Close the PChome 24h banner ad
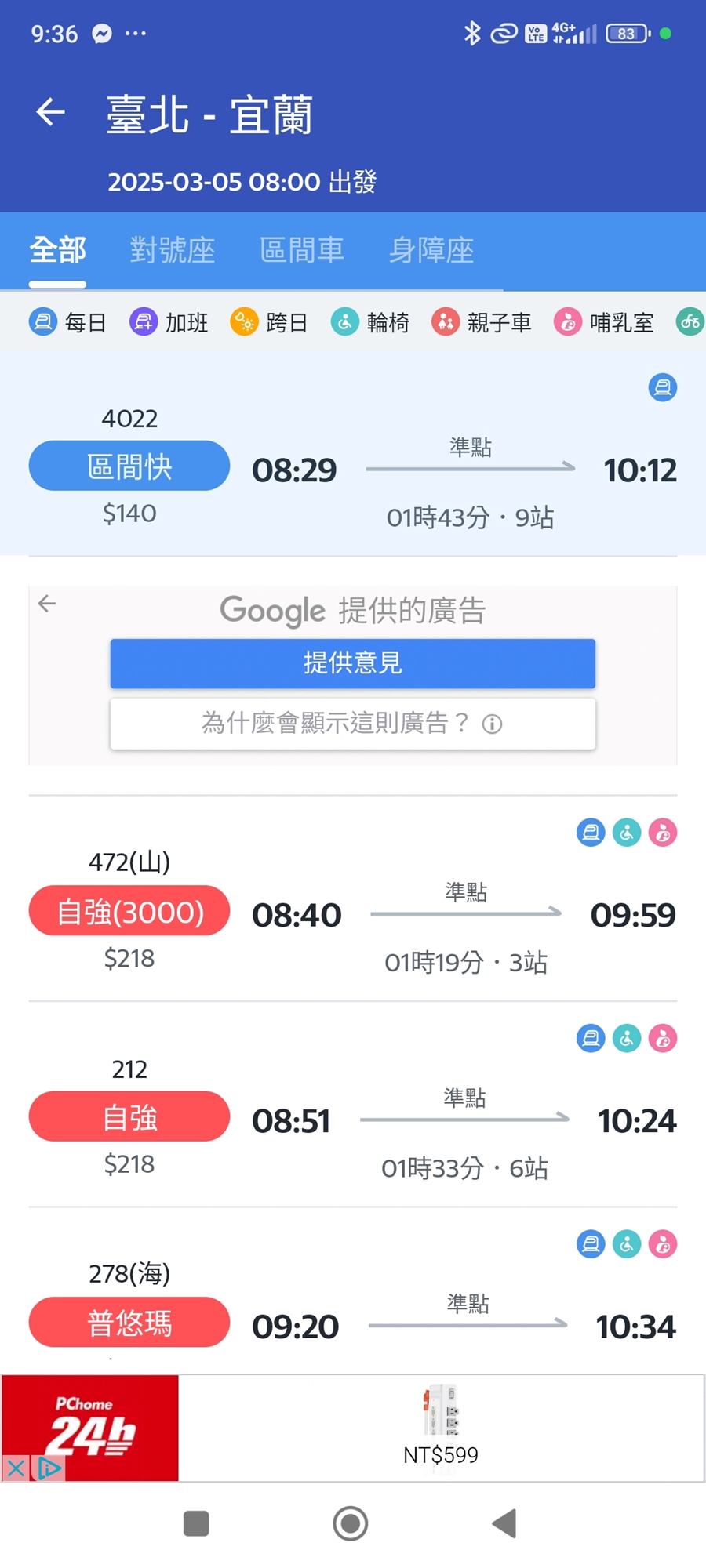Screen dimensions: 706x1568 (x=15, y=1468)
